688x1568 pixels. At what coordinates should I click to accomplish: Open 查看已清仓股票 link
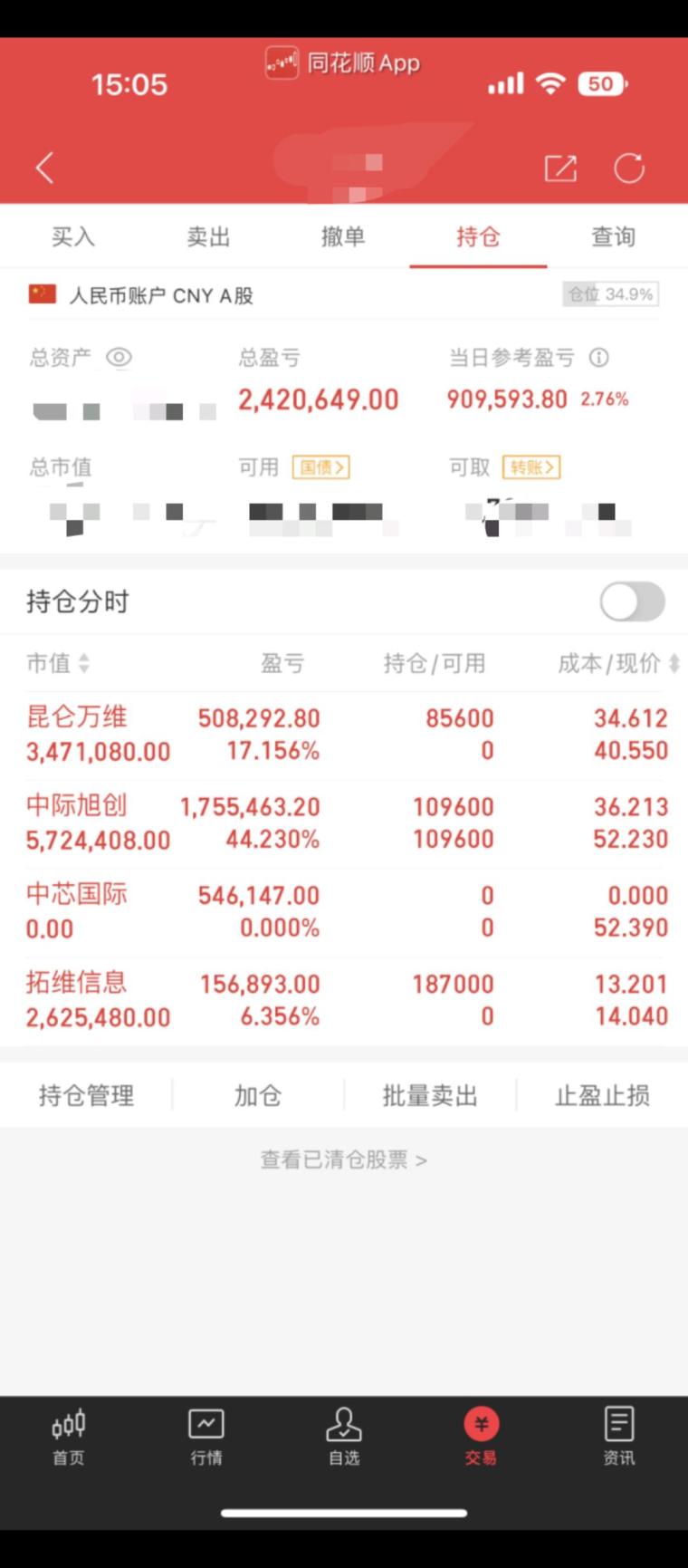coord(343,1159)
